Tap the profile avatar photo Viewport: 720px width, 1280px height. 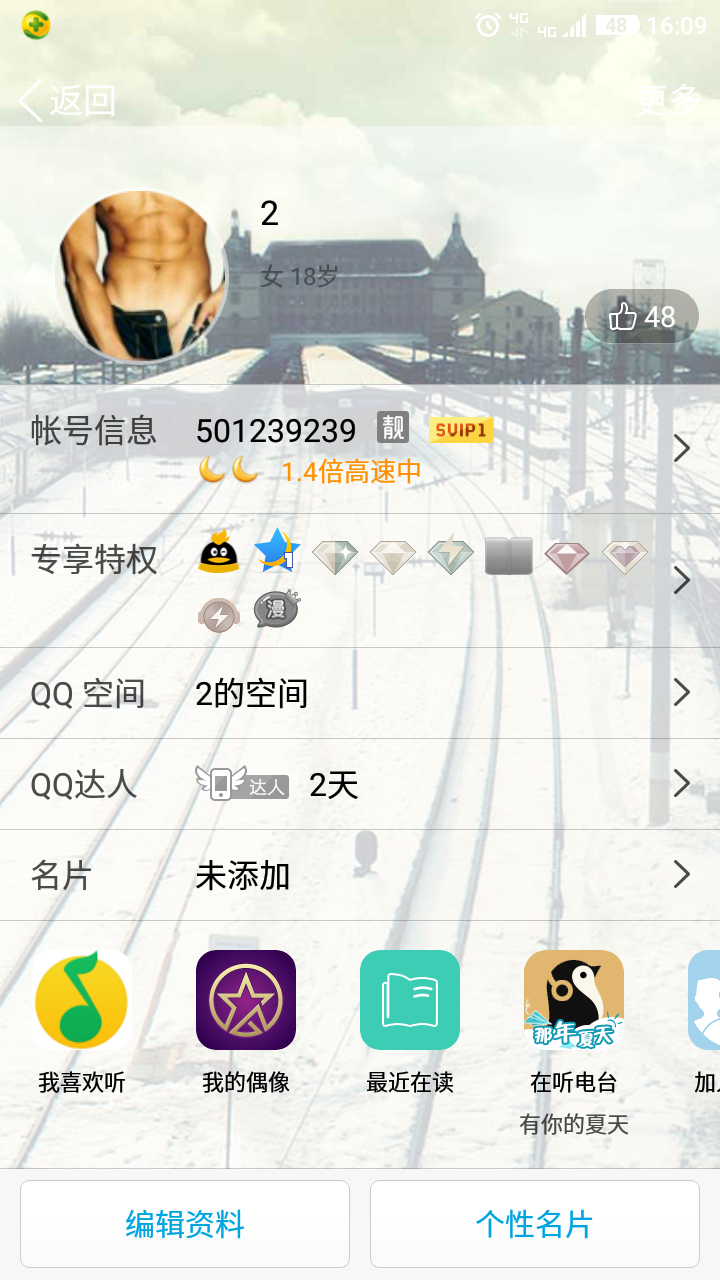(141, 277)
